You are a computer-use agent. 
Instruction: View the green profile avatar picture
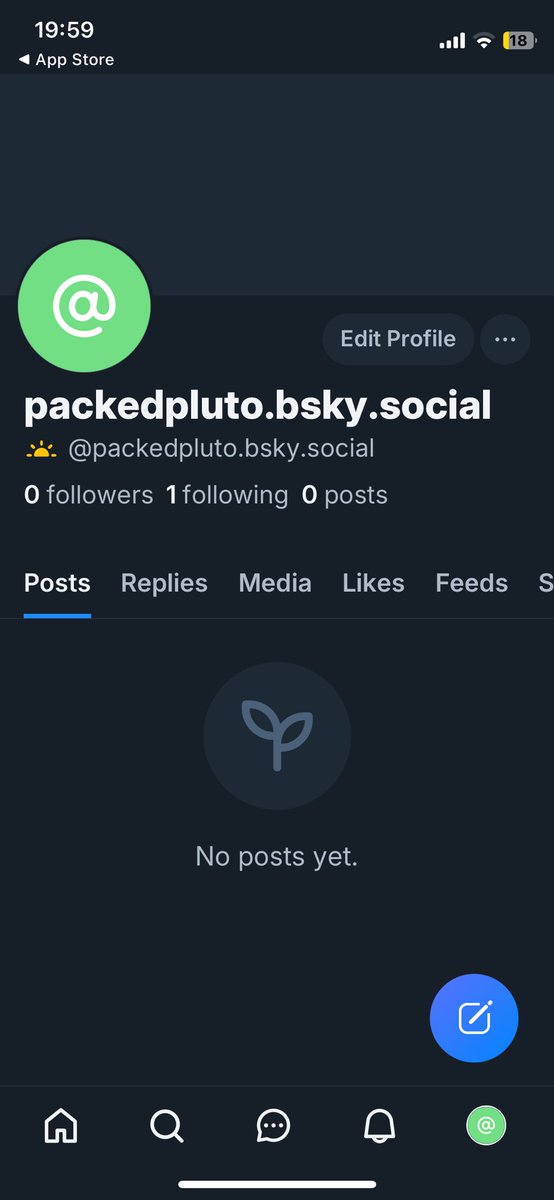pos(84,305)
